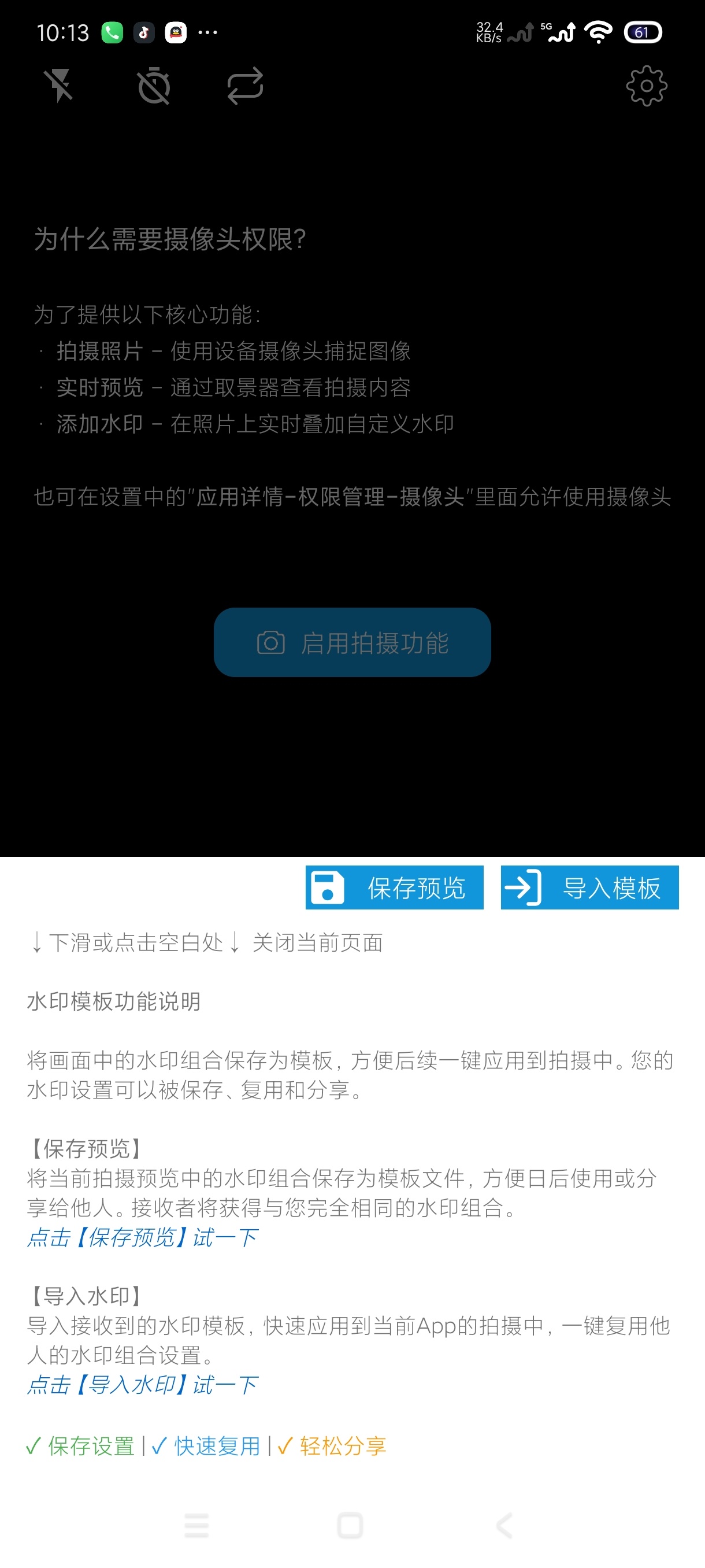Open the settings gear
Viewport: 705px width, 1568px height.
(646, 86)
